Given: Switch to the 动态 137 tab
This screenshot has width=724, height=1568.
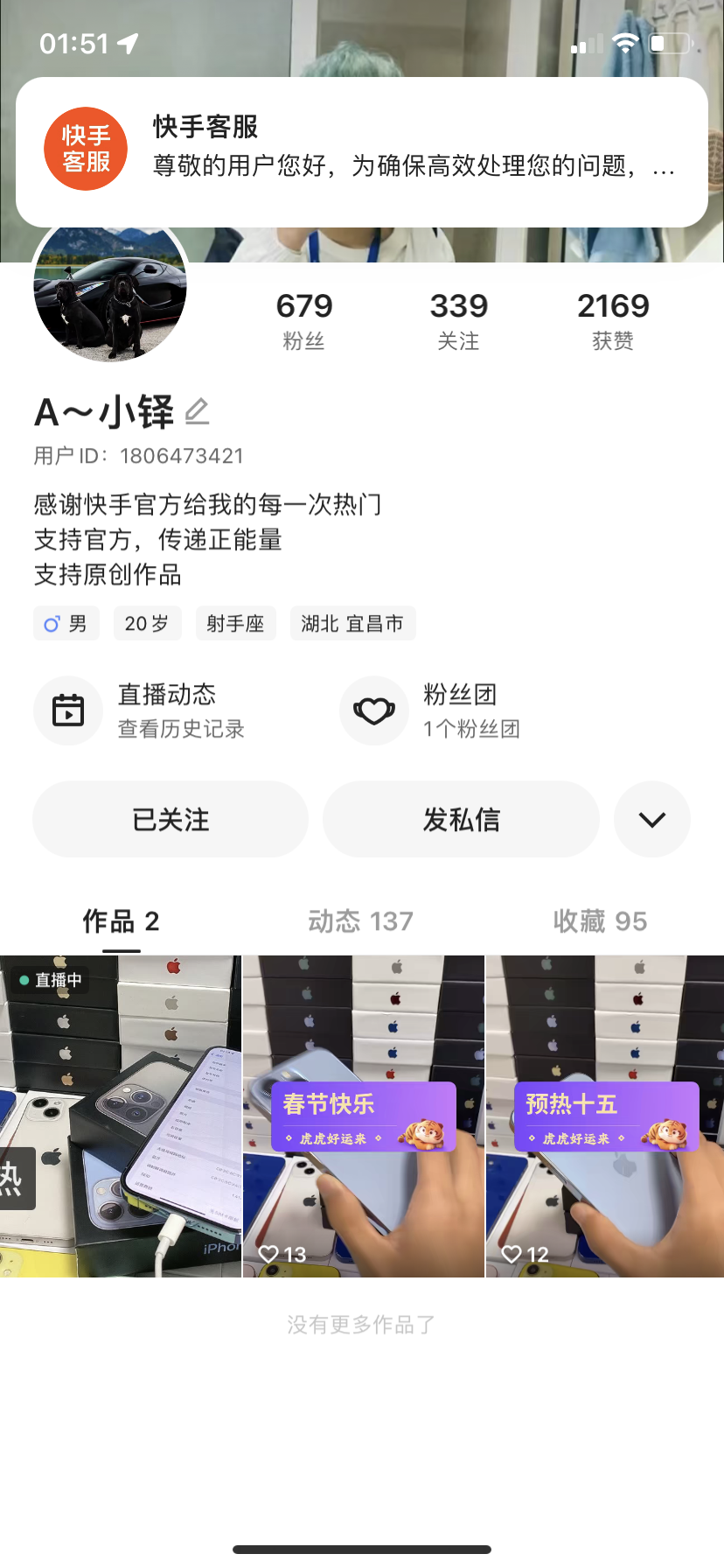Looking at the screenshot, I should tap(361, 921).
